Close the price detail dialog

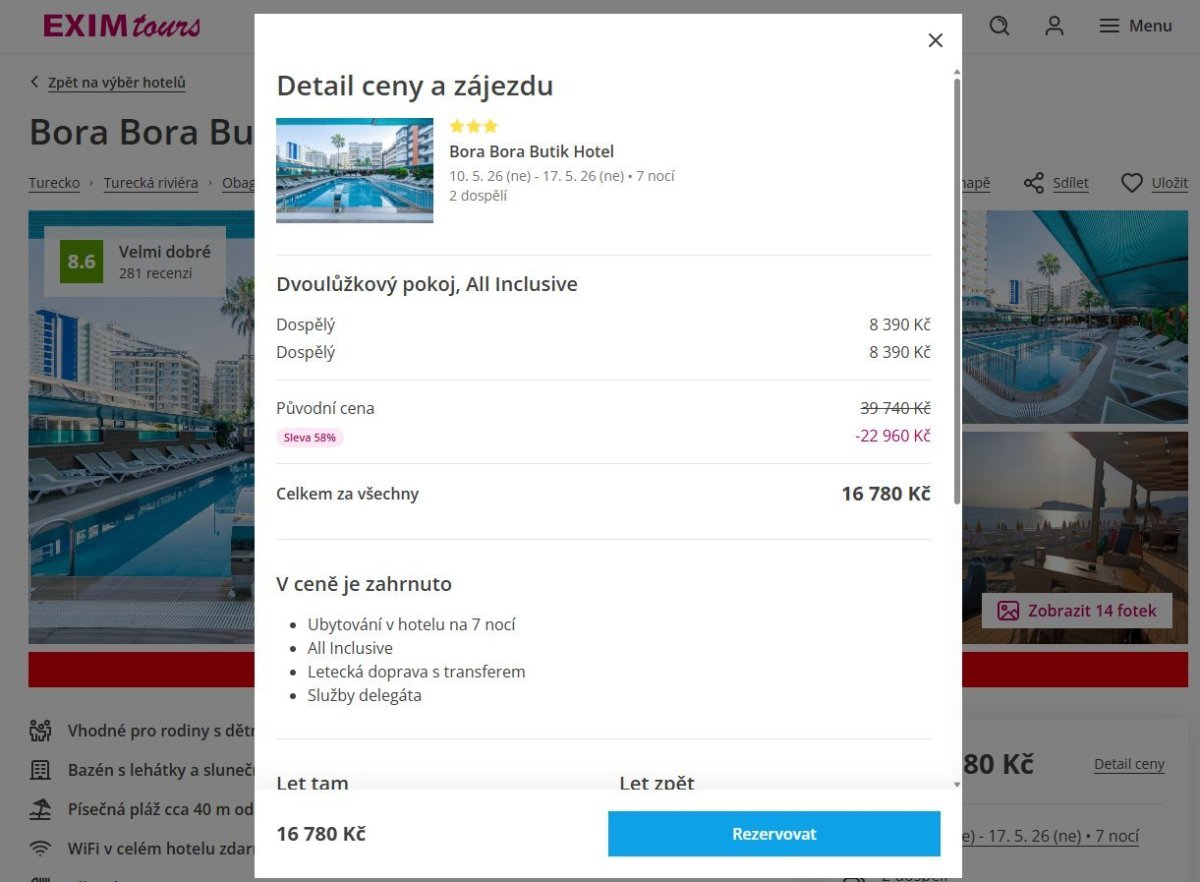coord(935,40)
